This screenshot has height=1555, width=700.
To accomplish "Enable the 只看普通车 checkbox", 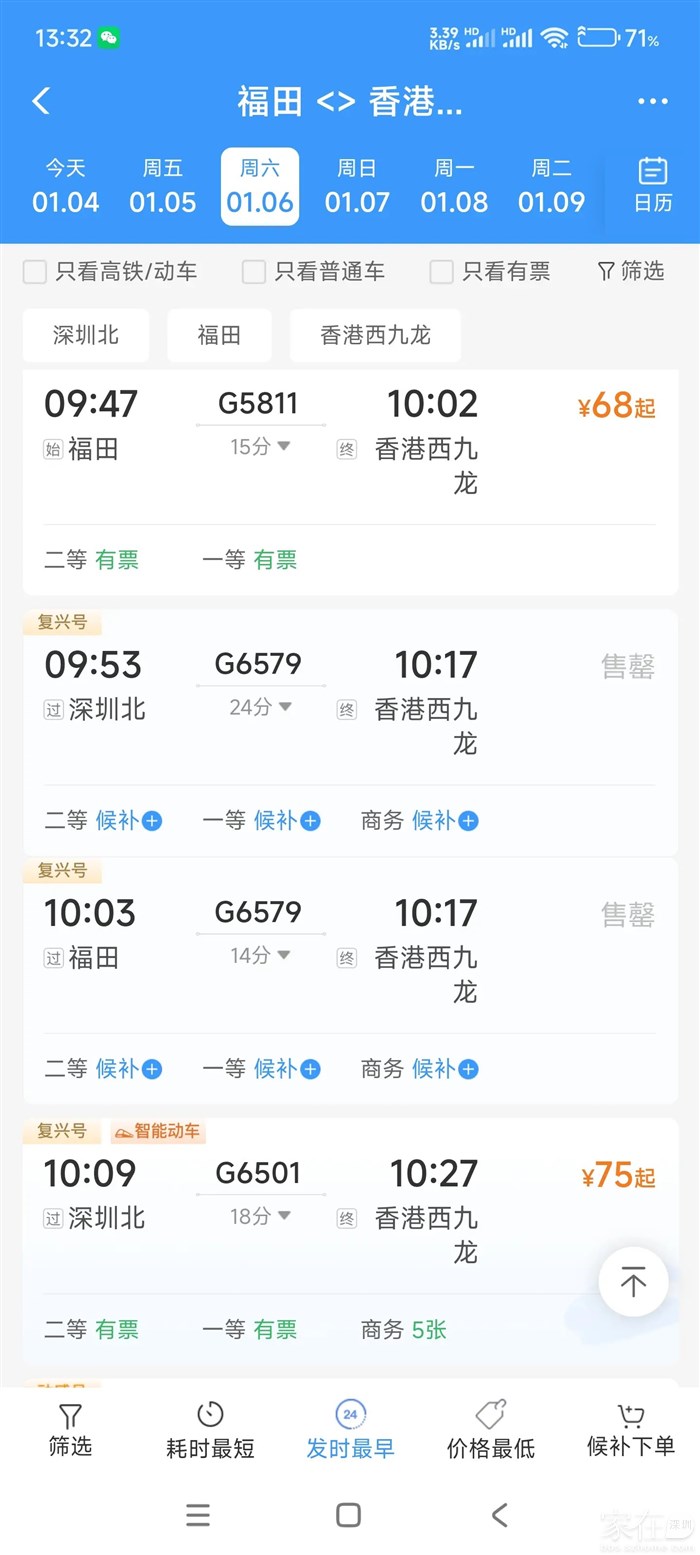I will click(255, 272).
